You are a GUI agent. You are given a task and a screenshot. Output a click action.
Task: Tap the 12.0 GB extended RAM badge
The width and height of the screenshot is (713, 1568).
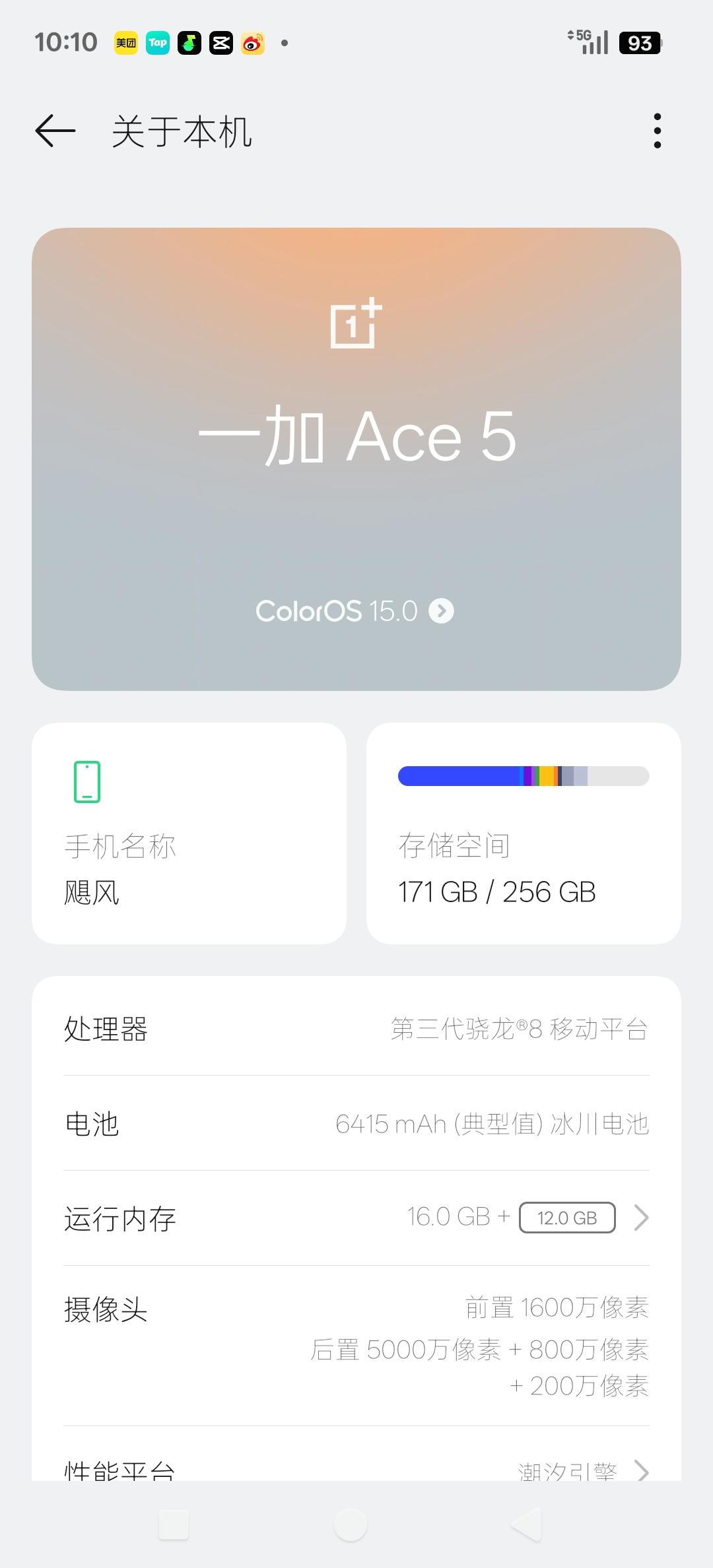pyautogui.click(x=566, y=1218)
